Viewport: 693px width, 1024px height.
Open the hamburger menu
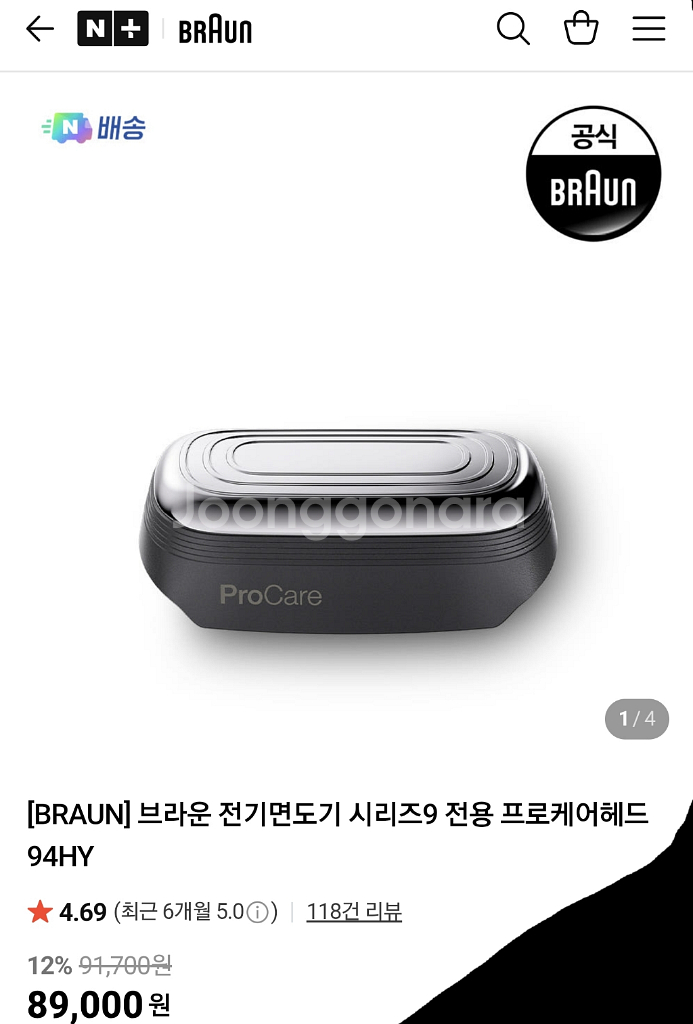(x=649, y=29)
